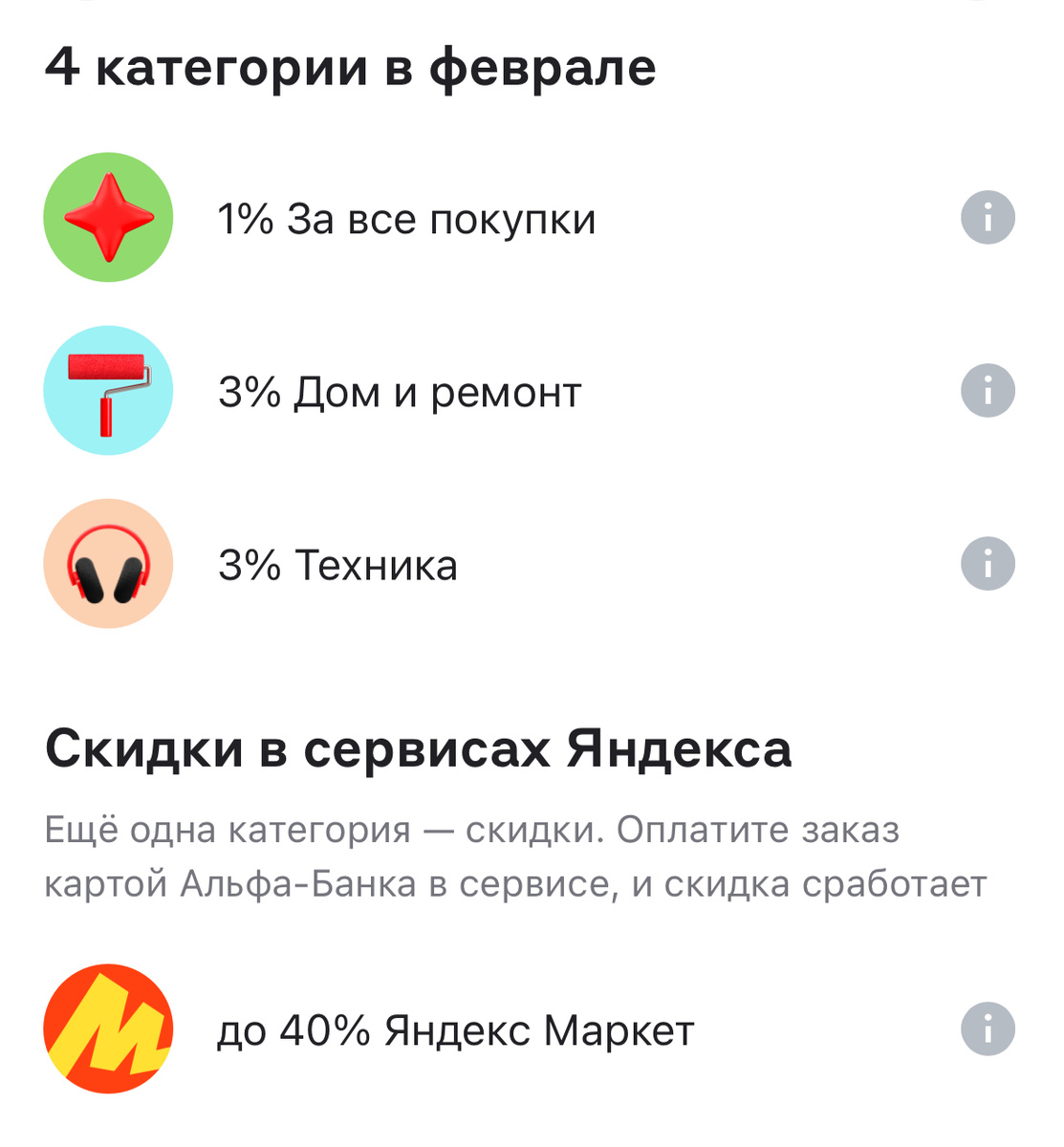Image resolution: width=1064 pixels, height=1147 pixels.
Task: Open the Яндекс Маркет logo icon
Action: [108, 1029]
